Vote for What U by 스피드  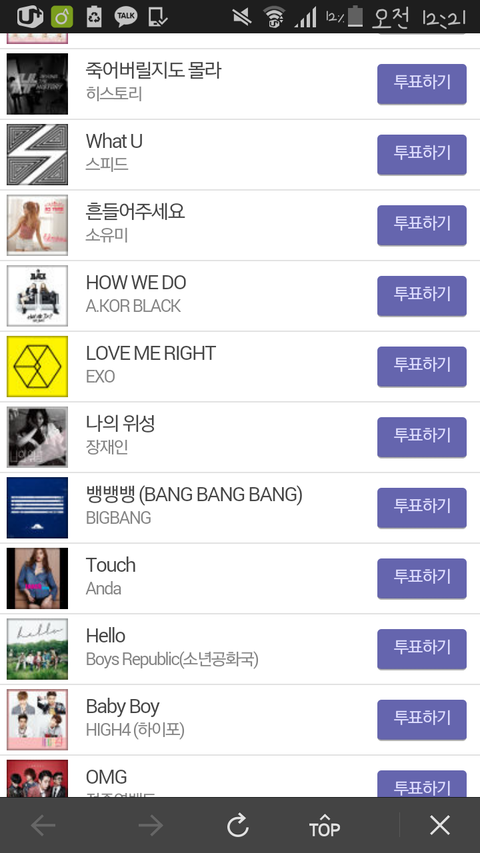[422, 154]
